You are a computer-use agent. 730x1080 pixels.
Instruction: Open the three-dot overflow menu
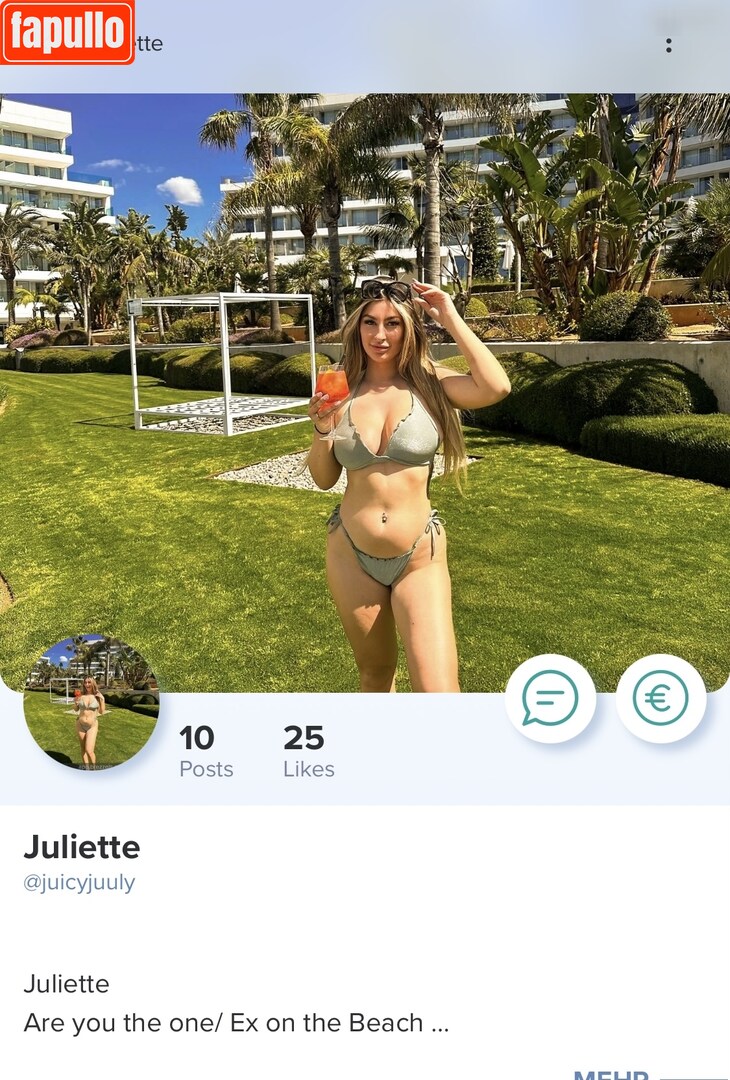click(668, 46)
